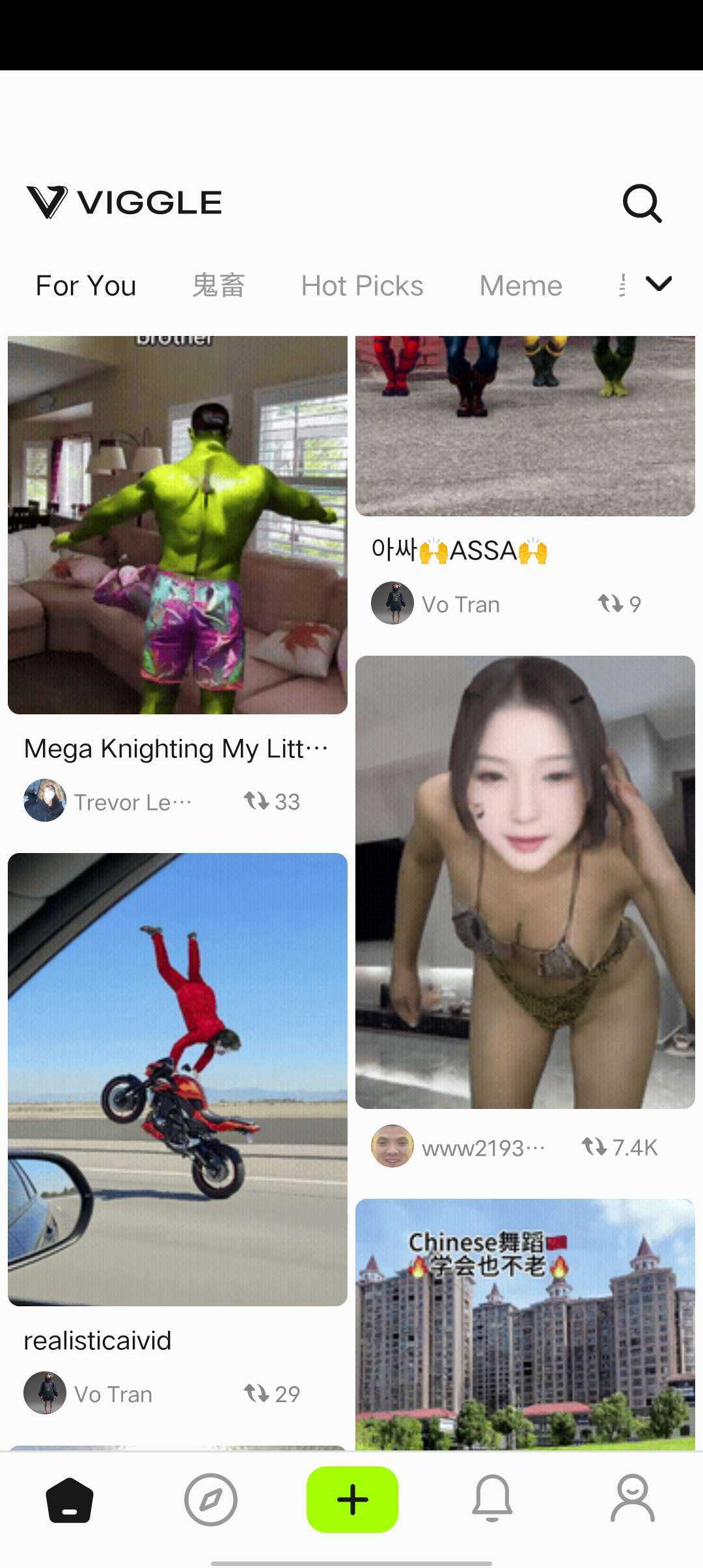Open the realisticaivid motorcycle video

[x=177, y=1079]
